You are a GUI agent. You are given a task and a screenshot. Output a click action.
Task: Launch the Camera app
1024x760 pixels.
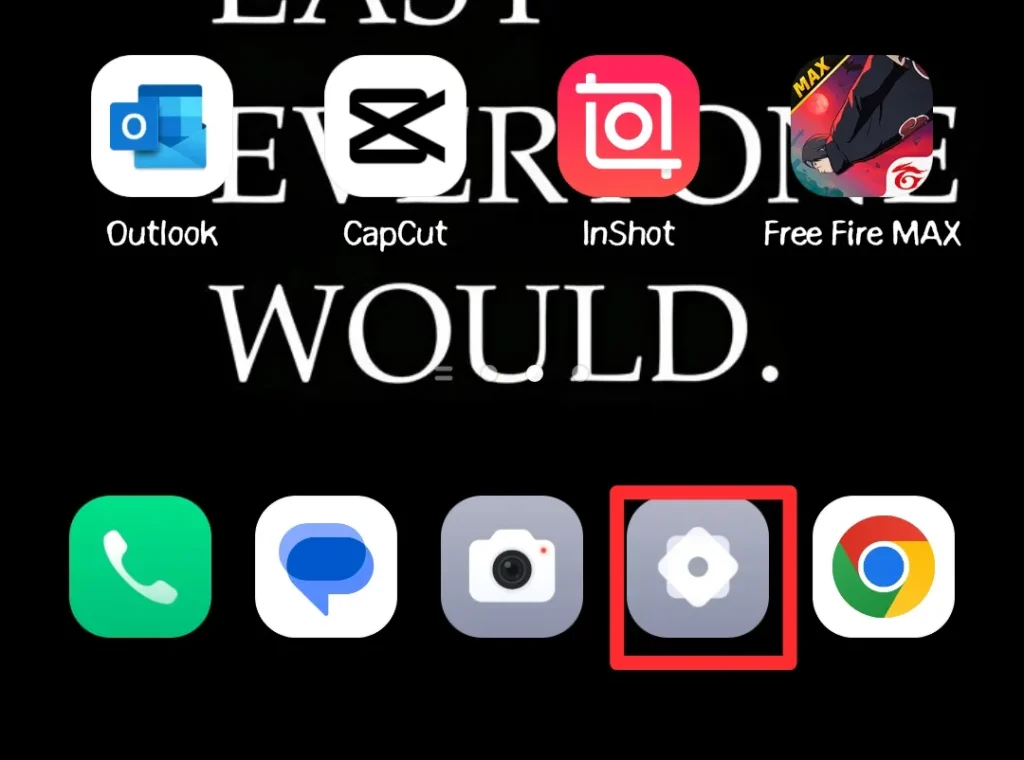pos(512,566)
